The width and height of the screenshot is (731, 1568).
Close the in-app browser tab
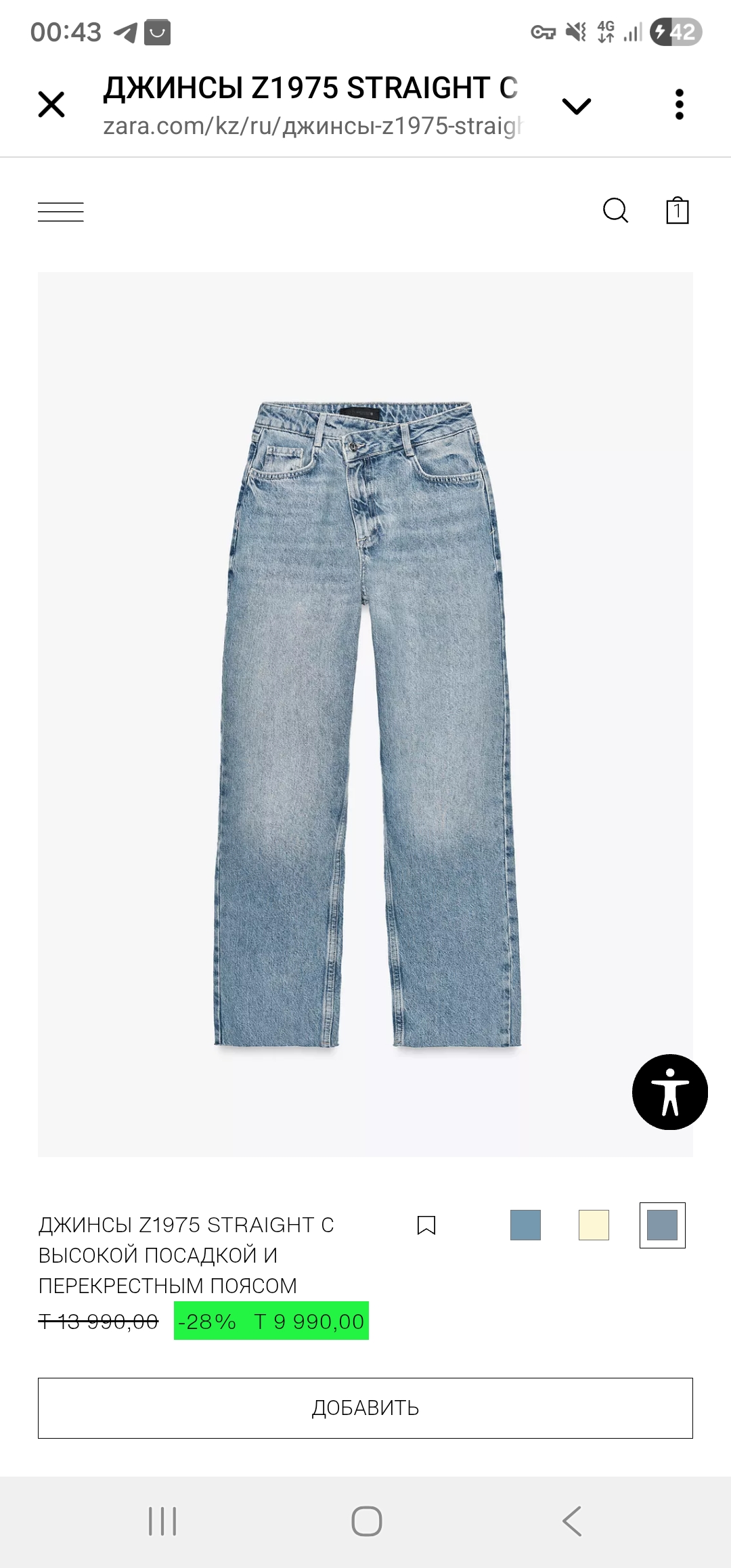(x=51, y=105)
